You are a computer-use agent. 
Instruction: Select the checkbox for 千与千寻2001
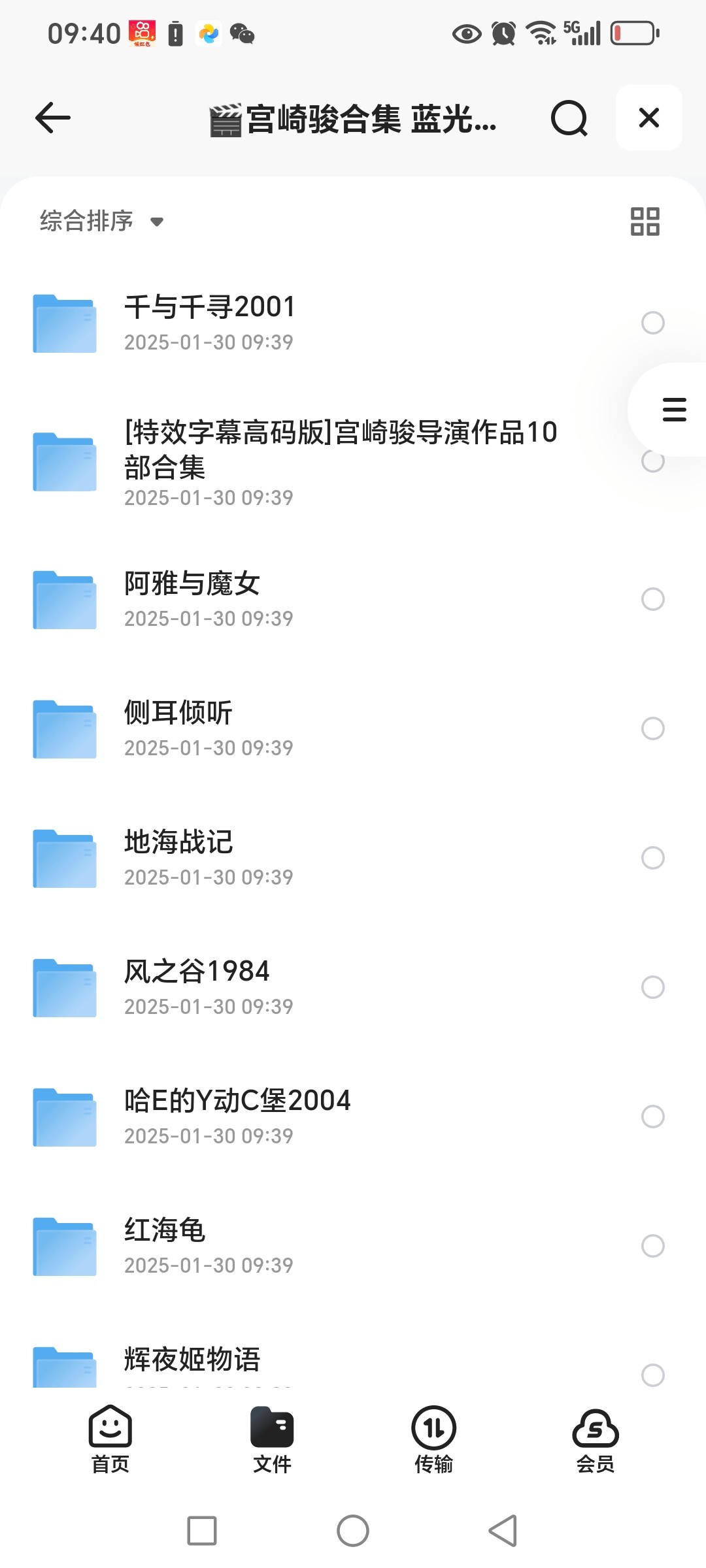click(x=652, y=323)
